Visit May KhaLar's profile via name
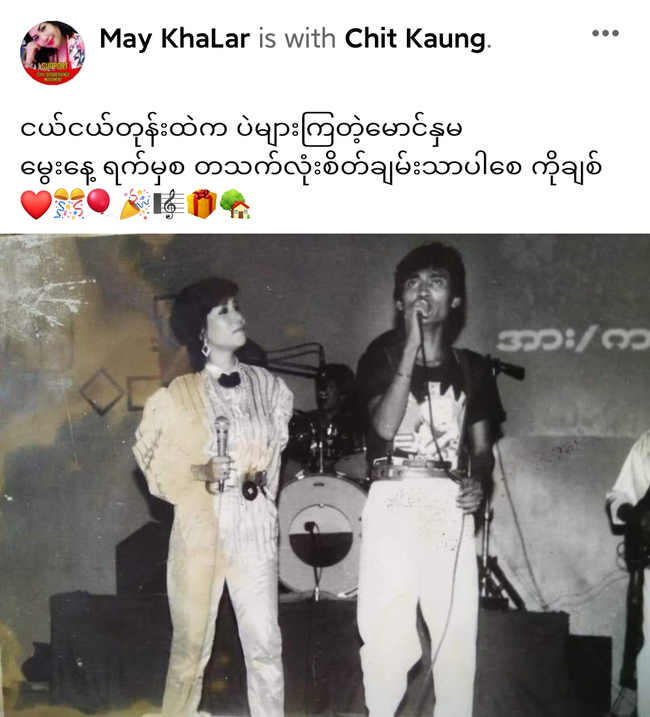 point(174,38)
